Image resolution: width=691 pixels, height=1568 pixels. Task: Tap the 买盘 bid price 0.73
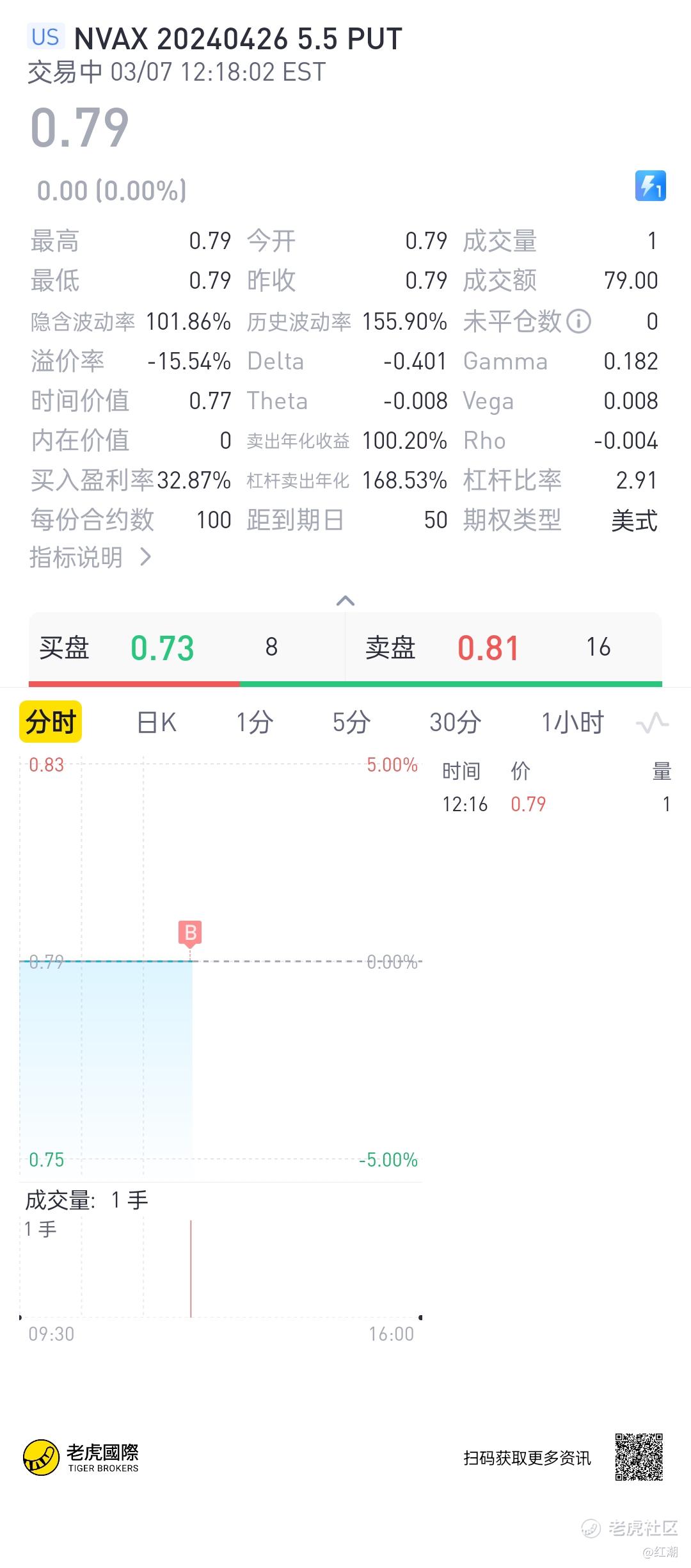click(x=162, y=648)
